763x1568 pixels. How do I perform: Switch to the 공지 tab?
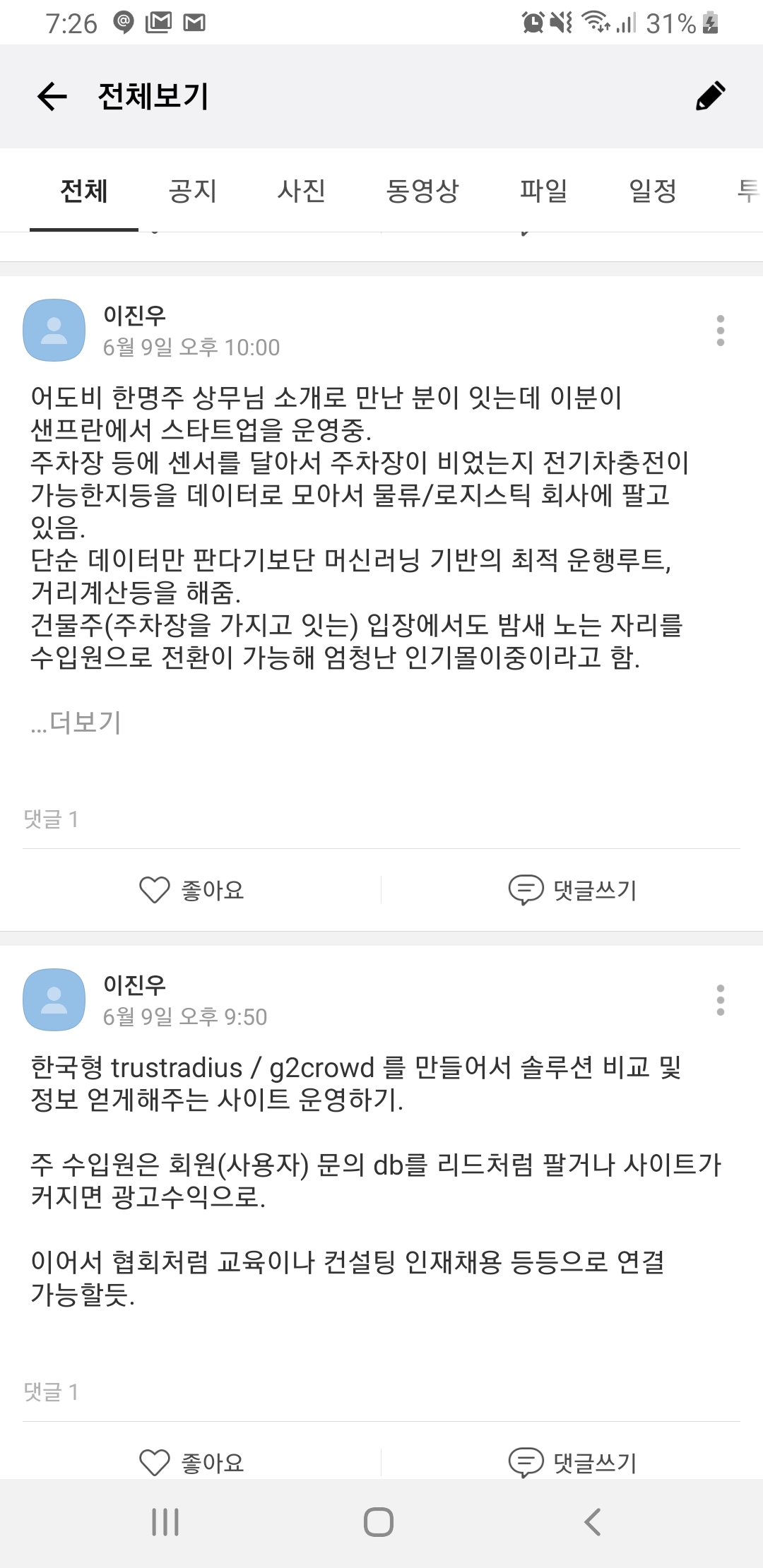click(x=192, y=191)
